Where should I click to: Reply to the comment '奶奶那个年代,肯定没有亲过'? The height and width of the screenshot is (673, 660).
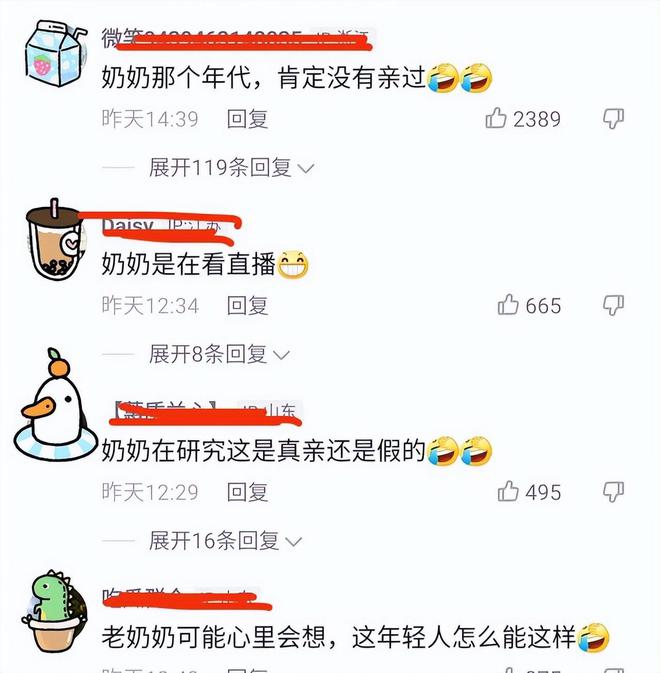(247, 119)
